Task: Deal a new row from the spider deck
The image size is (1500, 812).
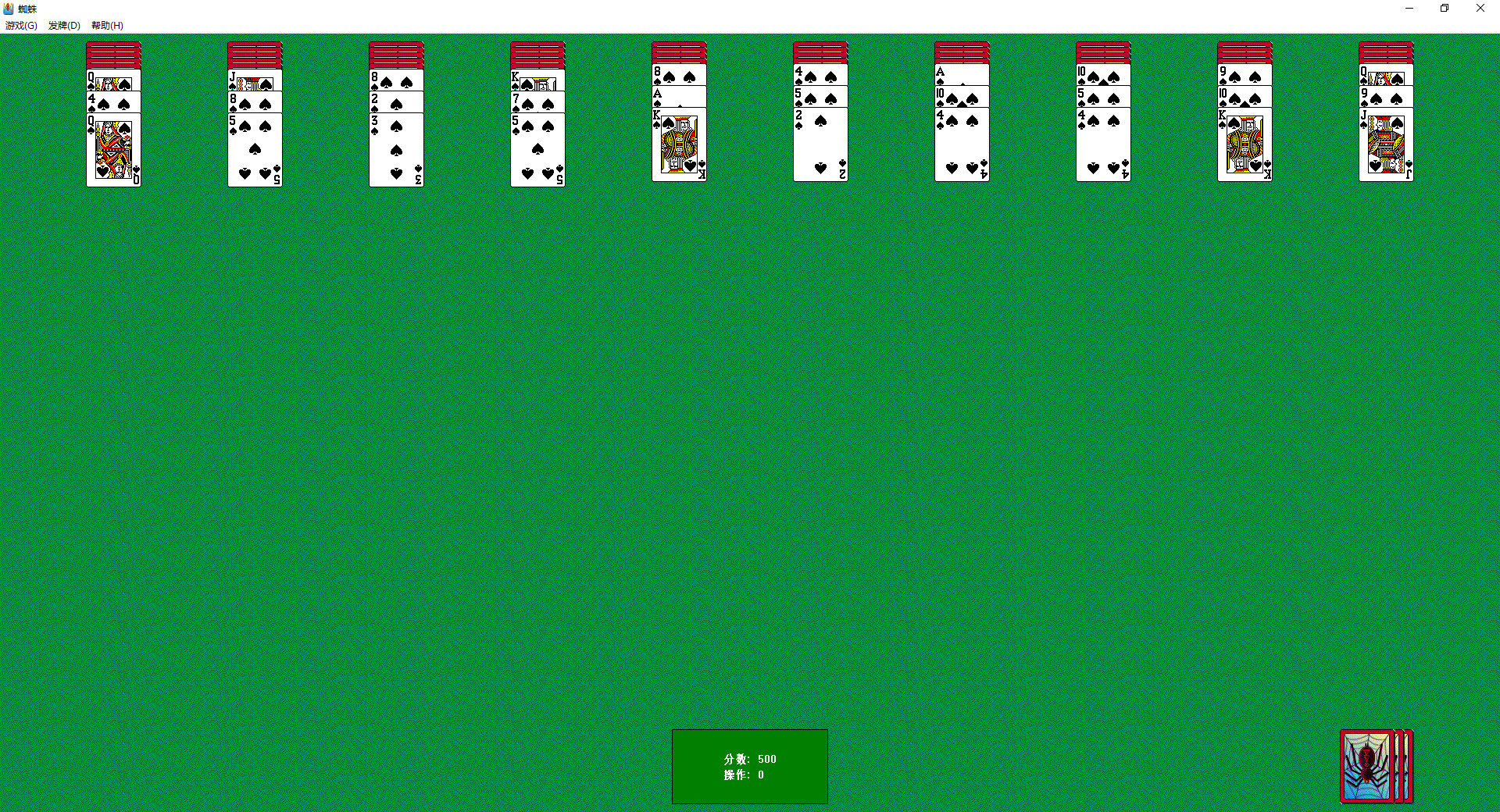Action: [x=1369, y=767]
